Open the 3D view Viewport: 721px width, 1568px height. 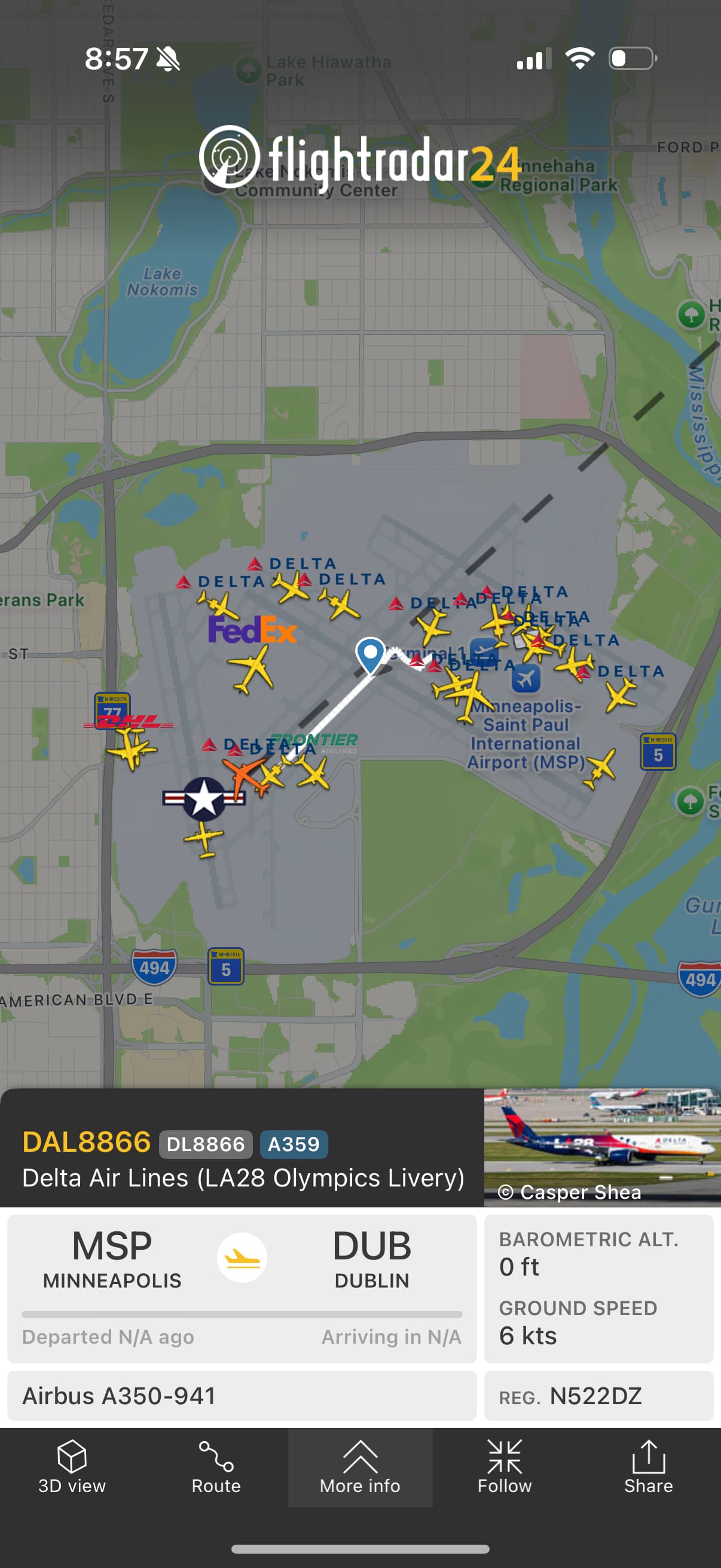72,1468
